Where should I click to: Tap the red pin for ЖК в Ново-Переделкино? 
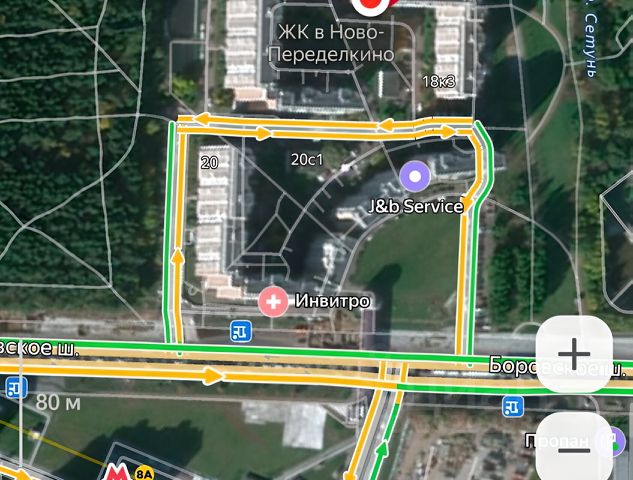[369, 6]
